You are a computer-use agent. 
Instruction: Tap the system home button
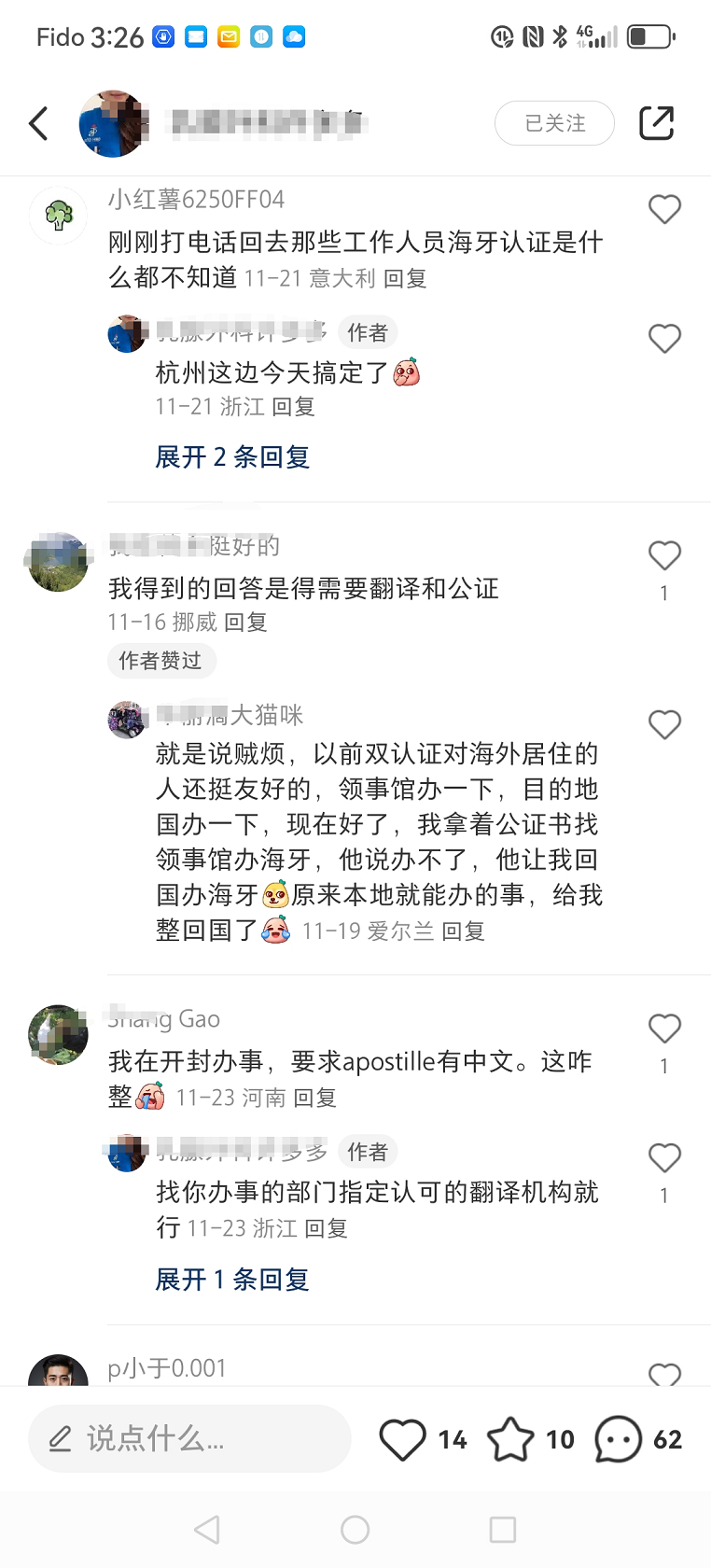click(x=355, y=1530)
